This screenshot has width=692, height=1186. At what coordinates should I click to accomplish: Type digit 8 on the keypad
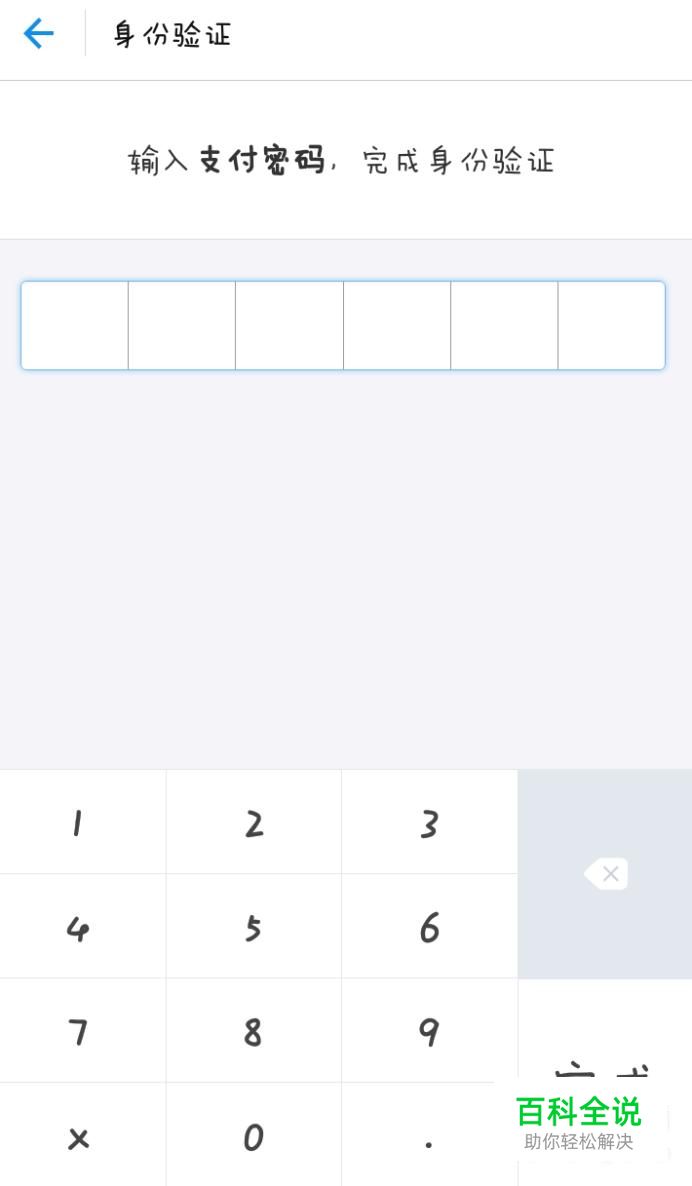254,1031
